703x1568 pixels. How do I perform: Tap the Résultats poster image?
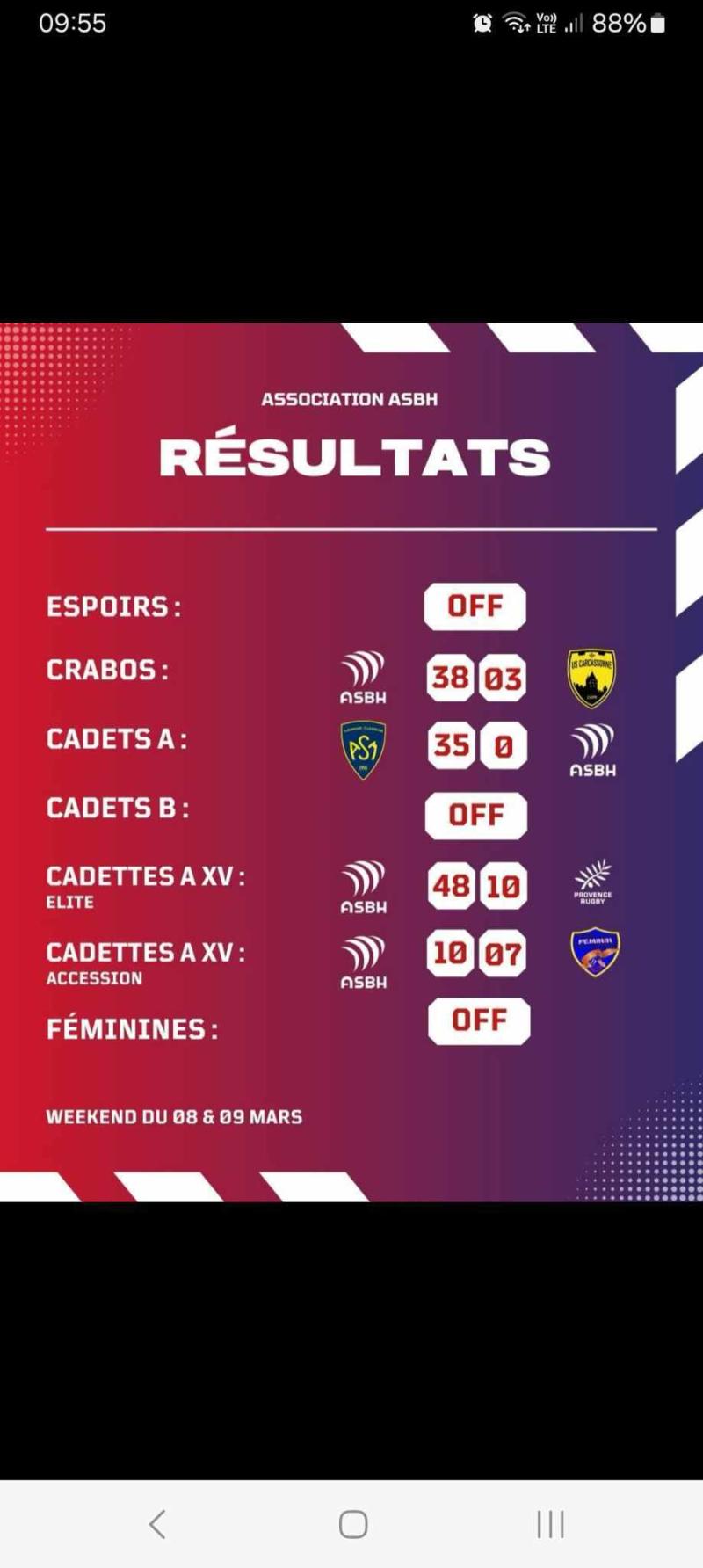[x=351, y=761]
